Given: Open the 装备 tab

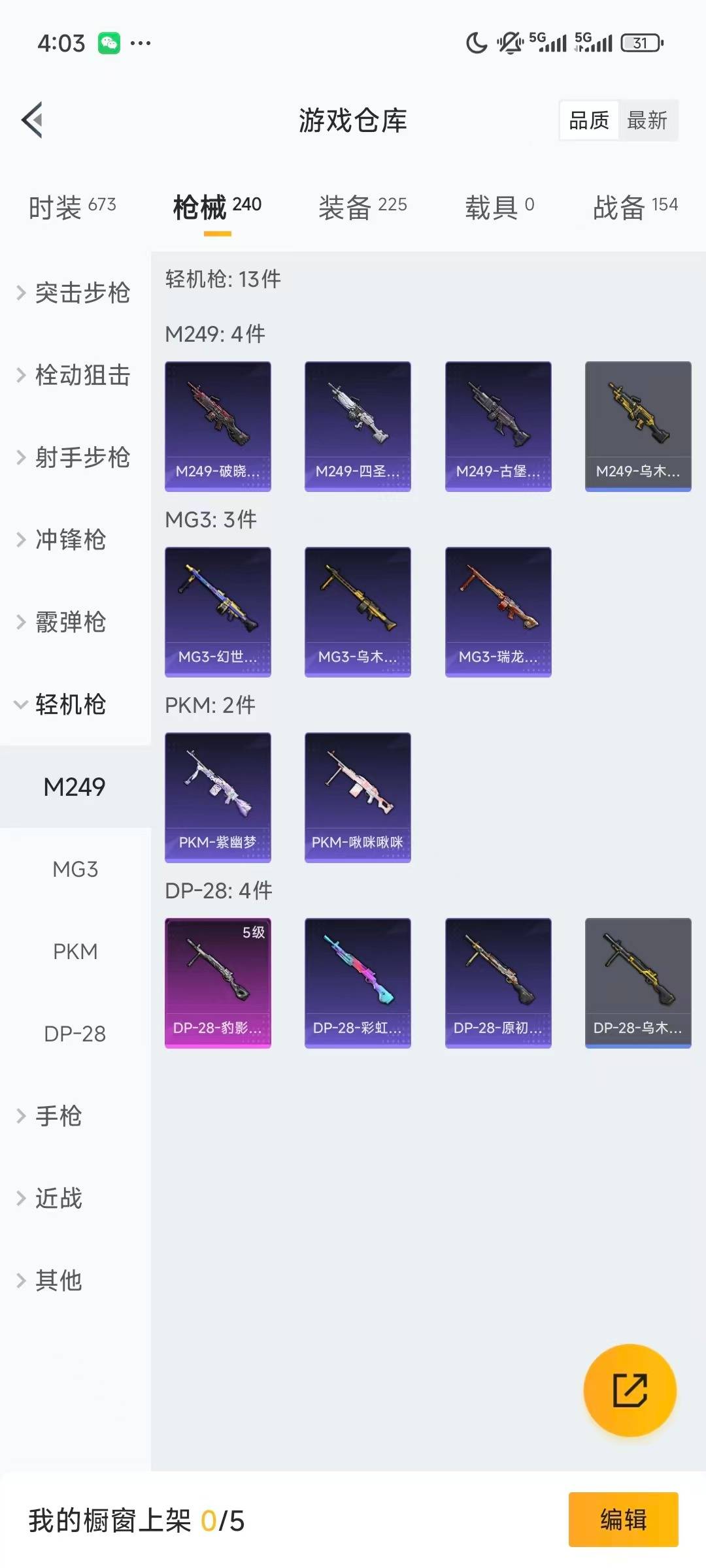Looking at the screenshot, I should pos(362,207).
